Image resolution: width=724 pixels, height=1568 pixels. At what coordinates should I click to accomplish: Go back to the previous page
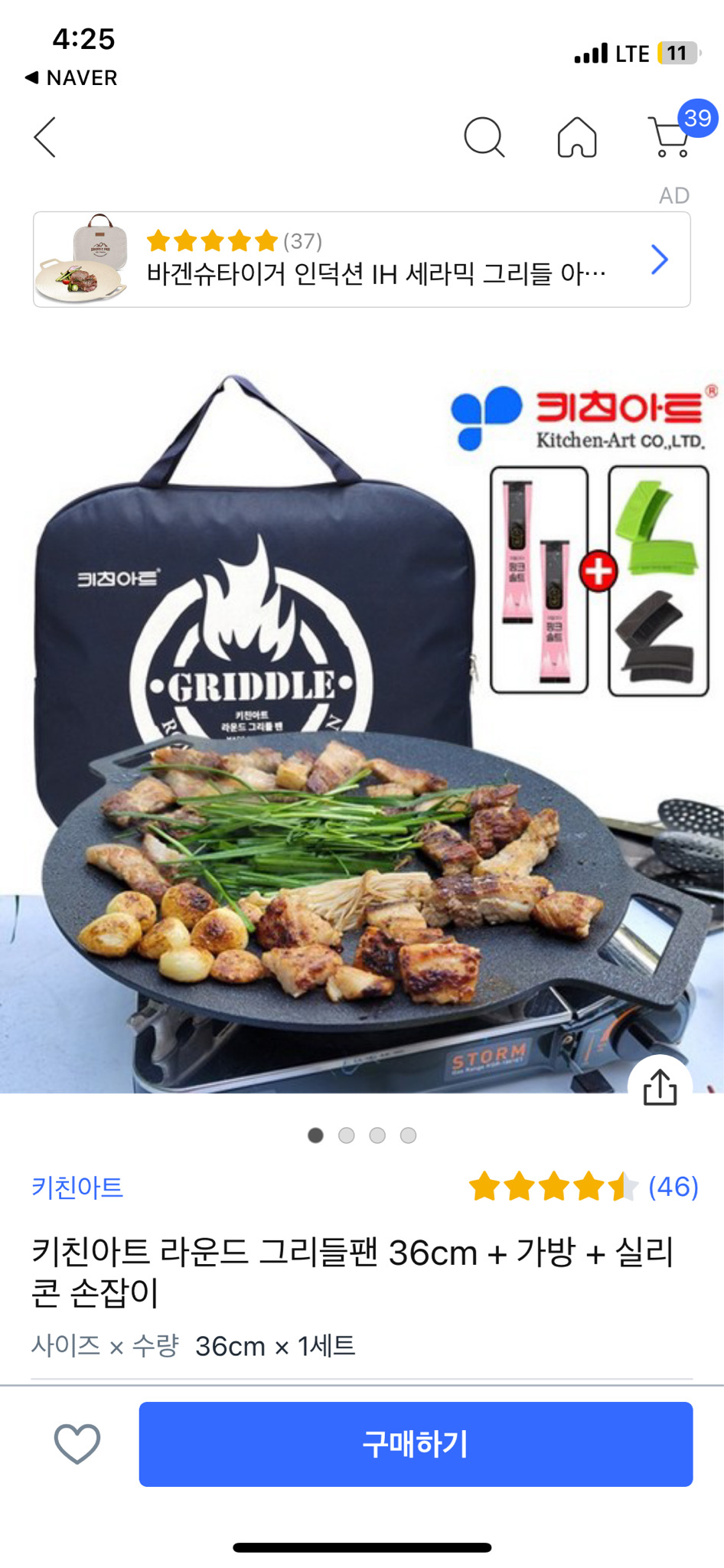(46, 138)
